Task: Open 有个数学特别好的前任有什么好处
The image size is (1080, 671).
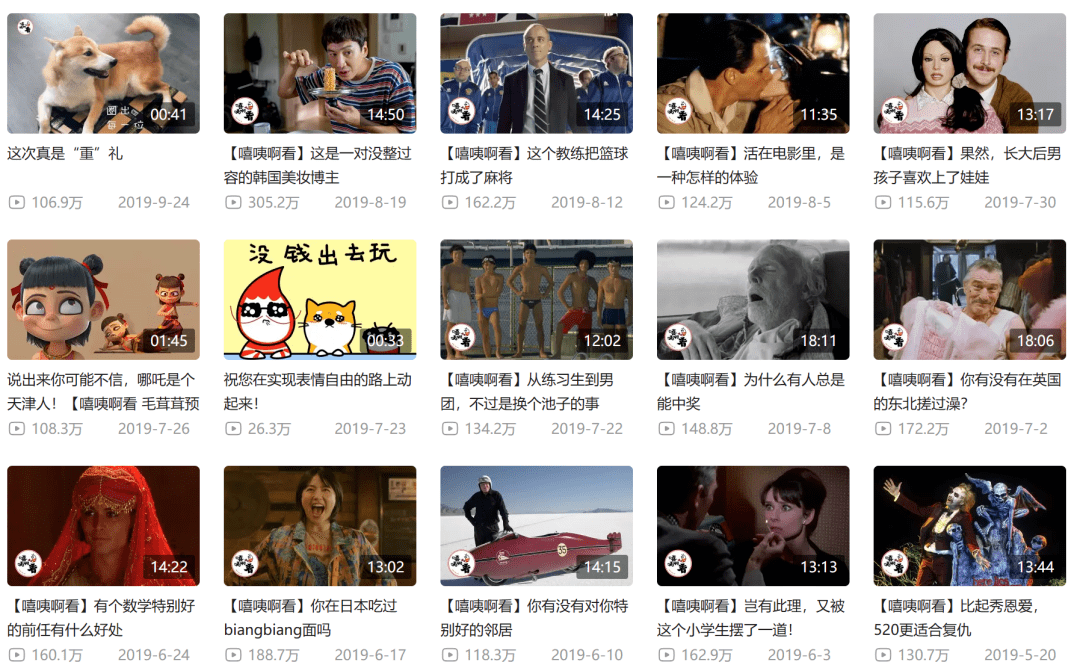Action: [103, 525]
